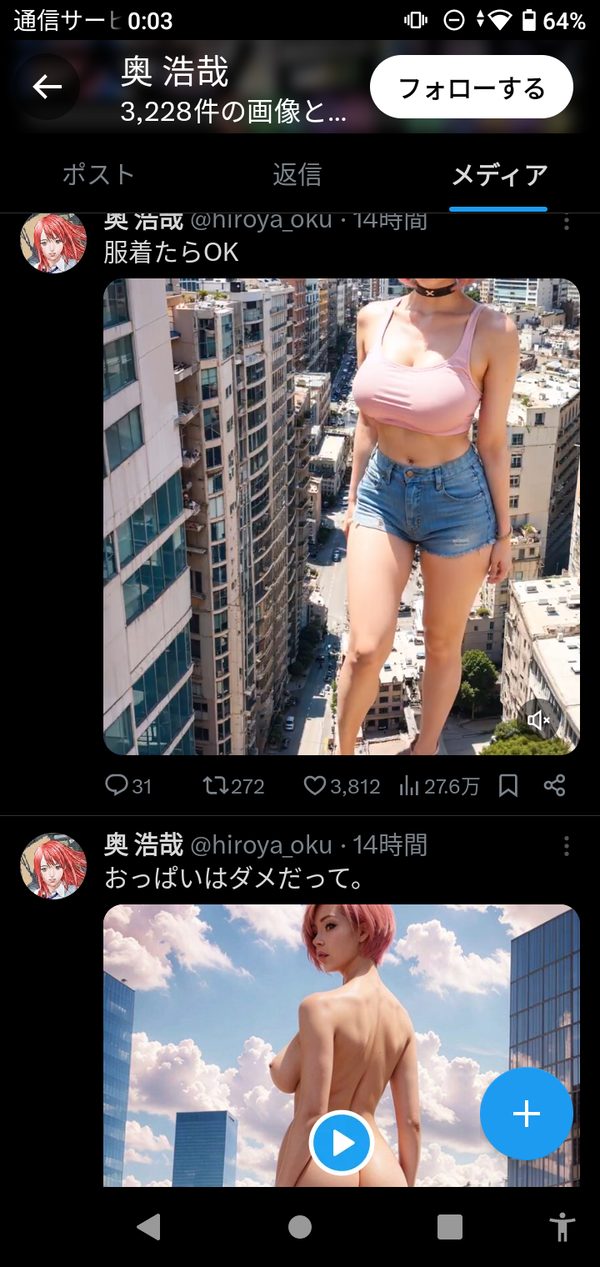Viewport: 600px width, 1267px height.
Task: Open overflow menu on 服着たらOK post
Action: pyautogui.click(x=566, y=223)
